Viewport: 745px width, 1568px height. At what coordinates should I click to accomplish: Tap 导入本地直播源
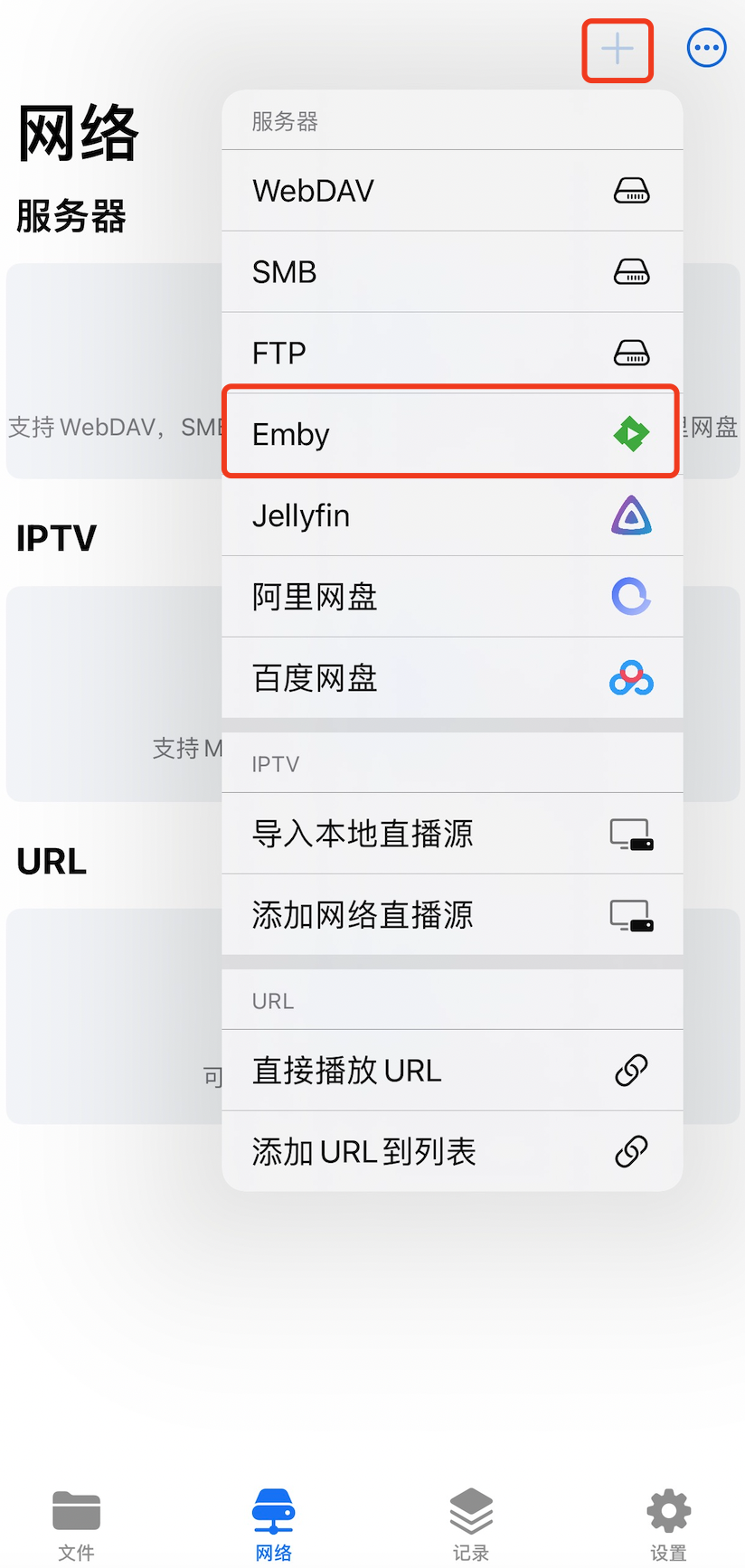(x=452, y=834)
